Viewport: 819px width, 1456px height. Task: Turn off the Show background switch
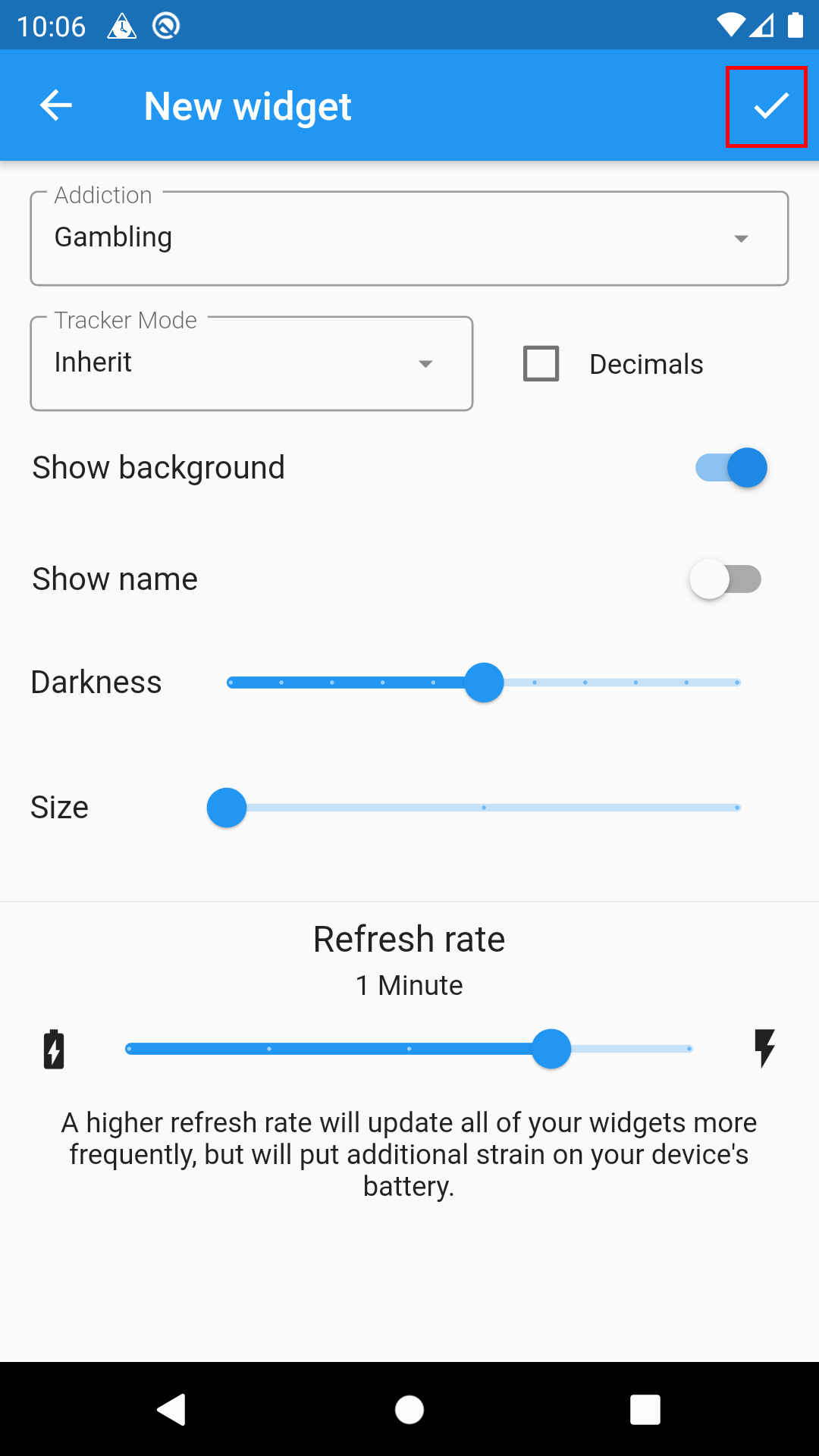(731, 468)
